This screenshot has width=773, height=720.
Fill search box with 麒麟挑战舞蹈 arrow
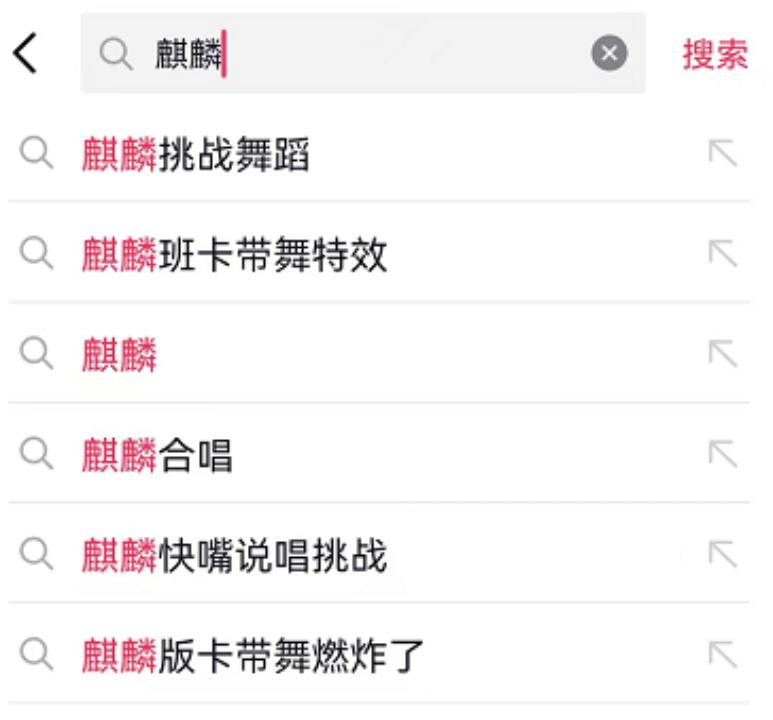click(x=722, y=154)
